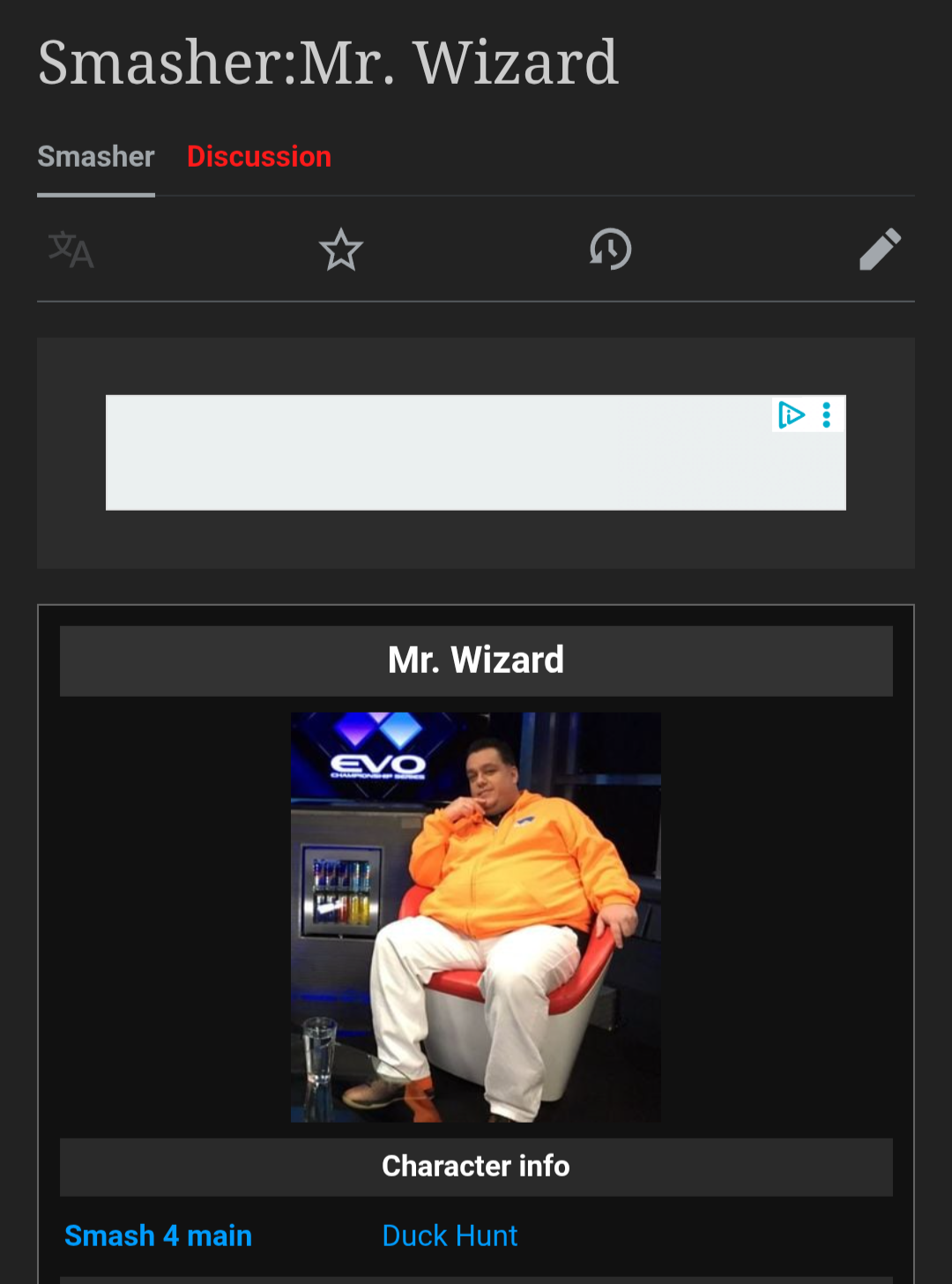Follow the Smash 4 main link
This screenshot has height=1284, width=952.
[x=159, y=1235]
